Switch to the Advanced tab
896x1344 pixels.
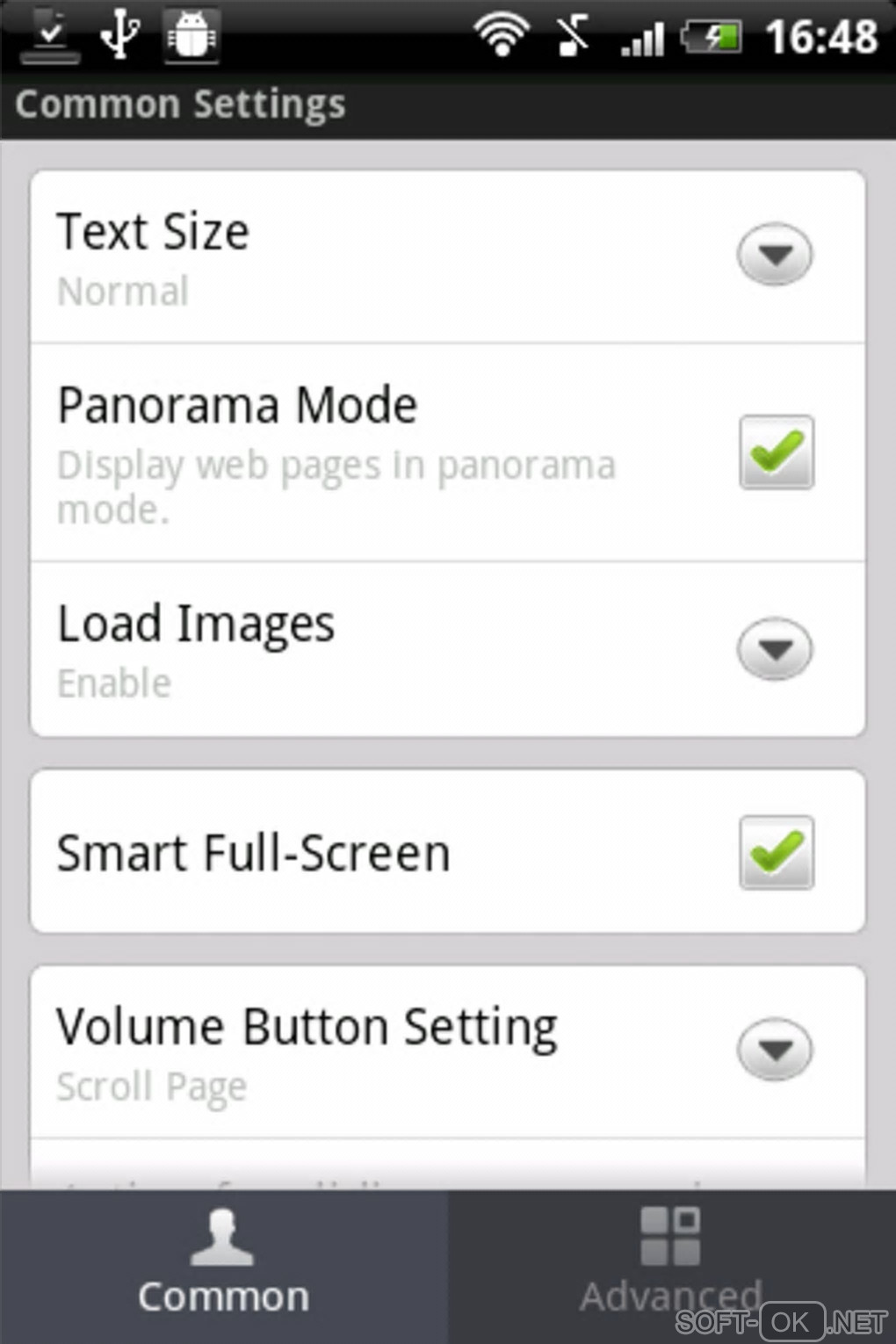tap(671, 1265)
